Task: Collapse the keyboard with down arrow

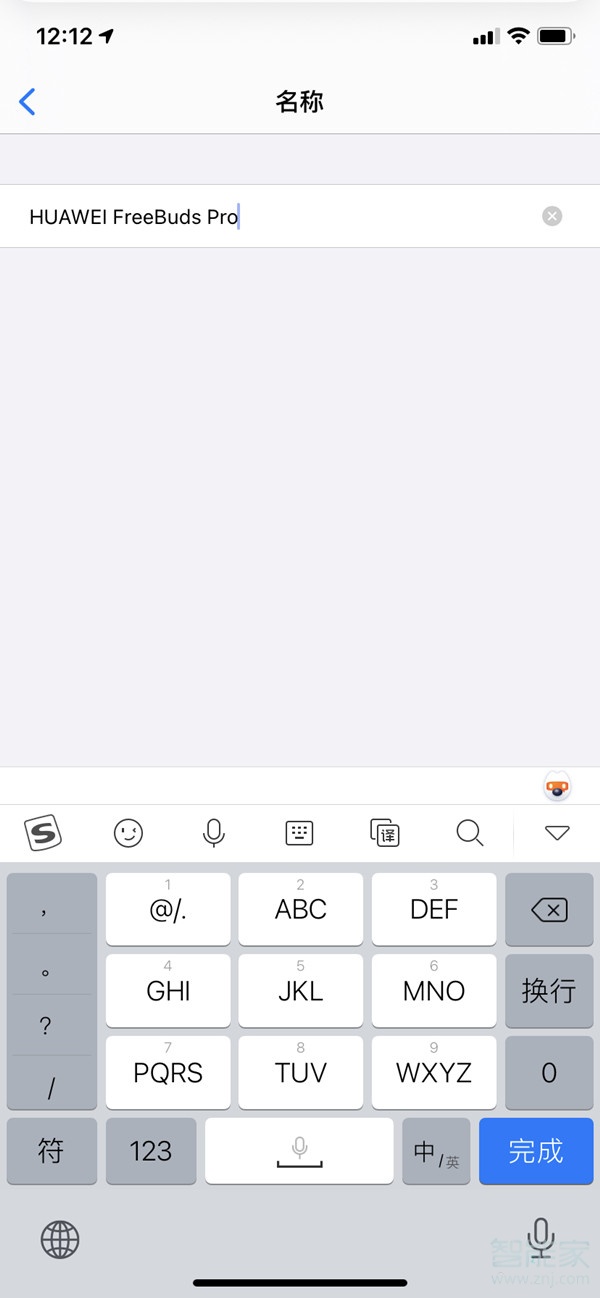Action: tap(557, 832)
